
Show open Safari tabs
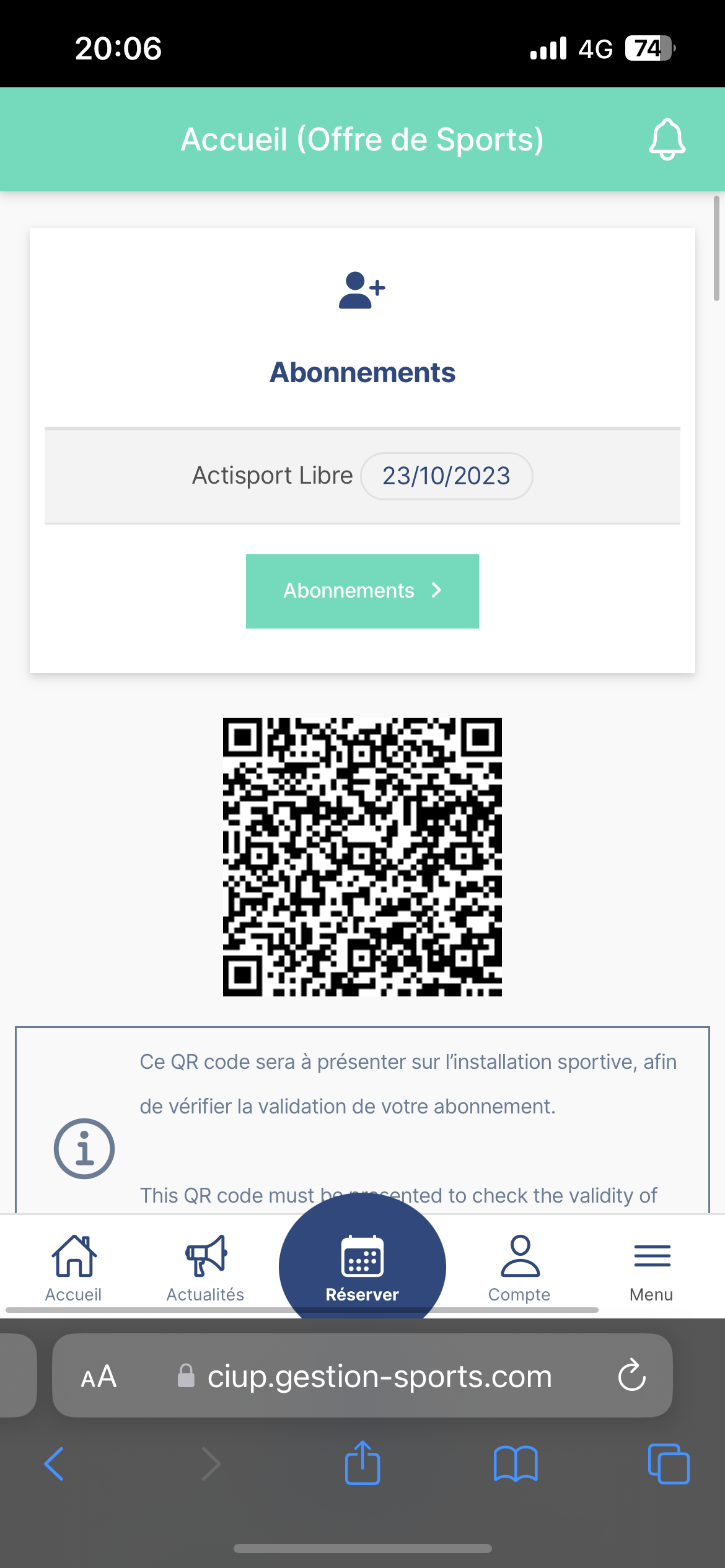coord(668,1464)
